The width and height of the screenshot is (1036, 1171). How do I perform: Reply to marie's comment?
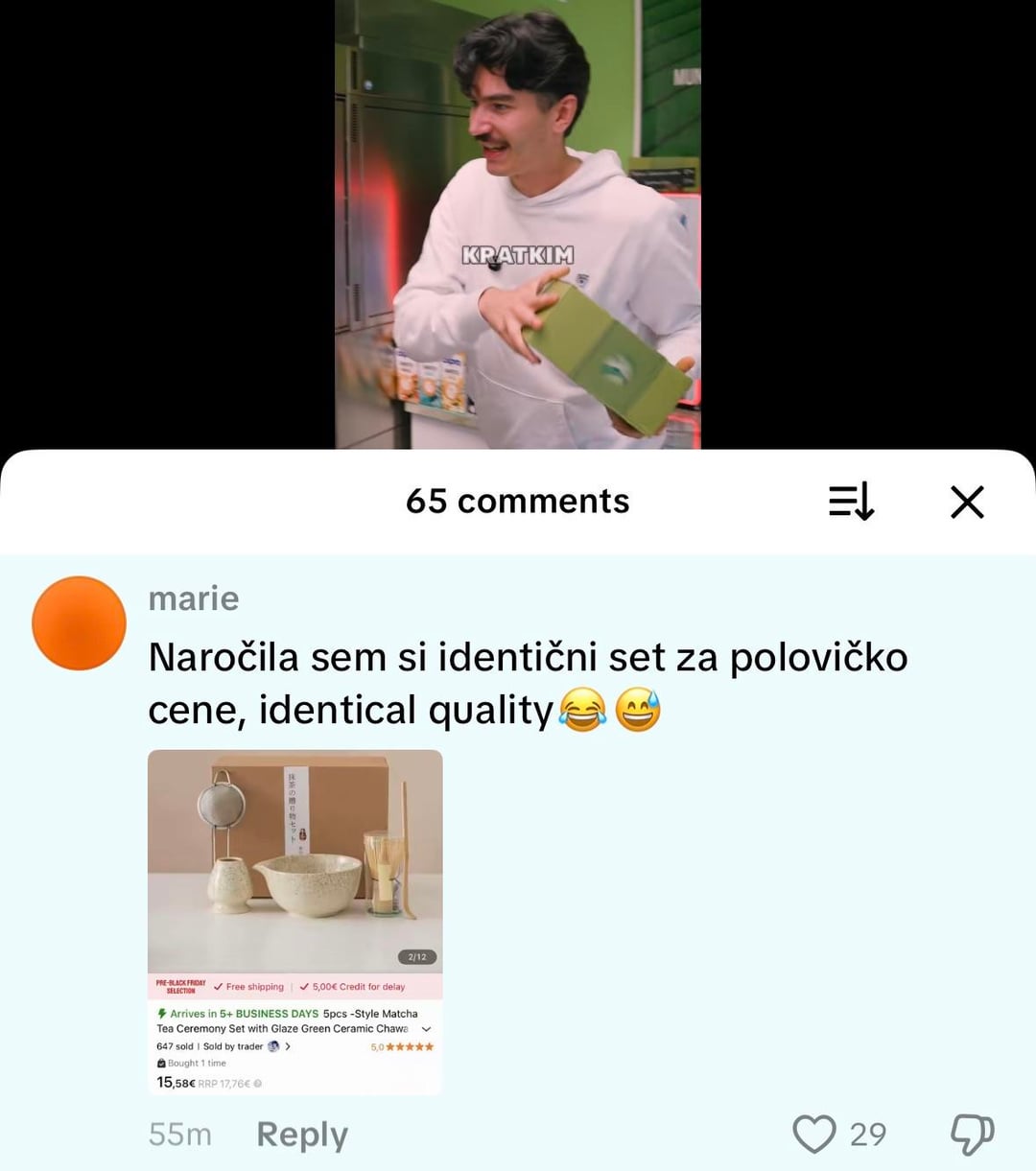click(x=302, y=1135)
